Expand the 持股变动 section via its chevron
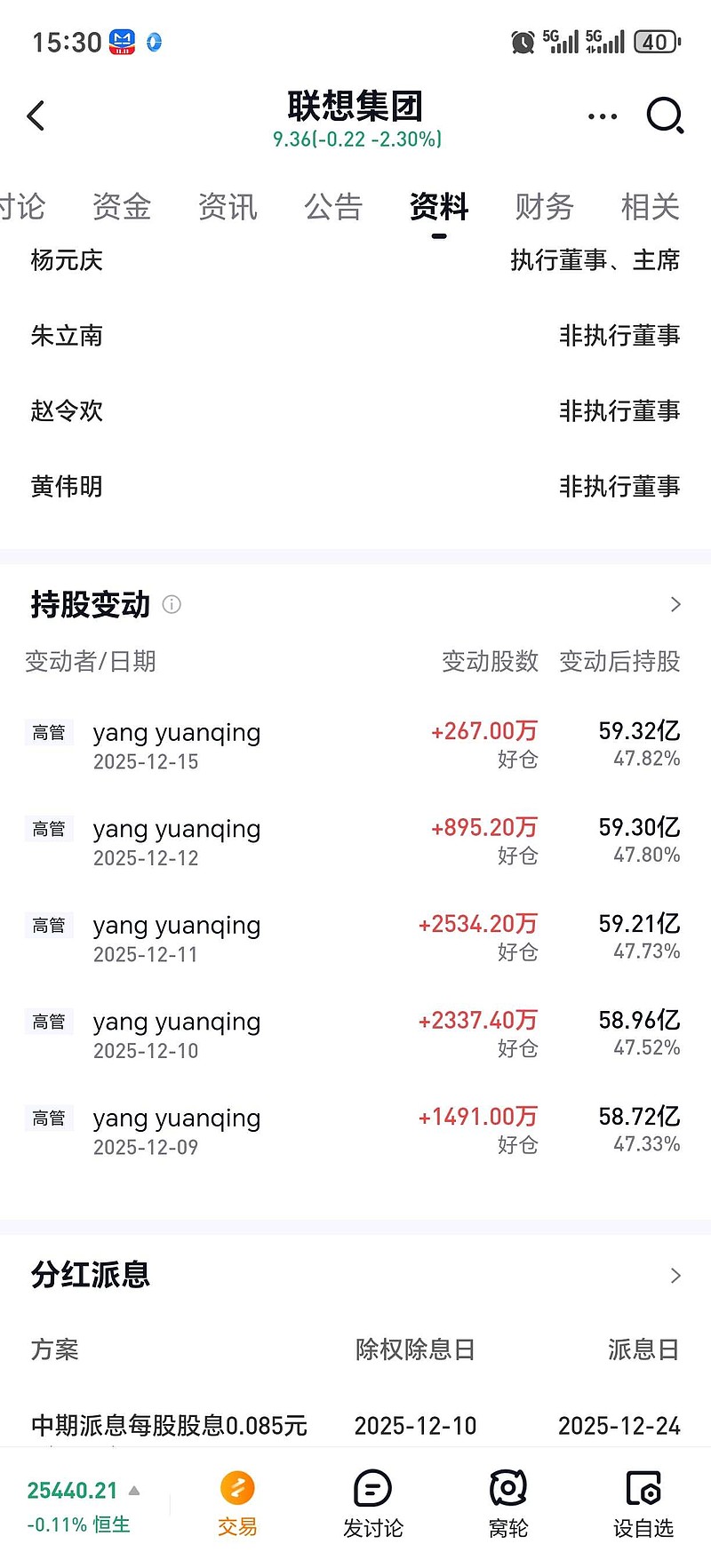The width and height of the screenshot is (711, 1568). pyautogui.click(x=675, y=605)
